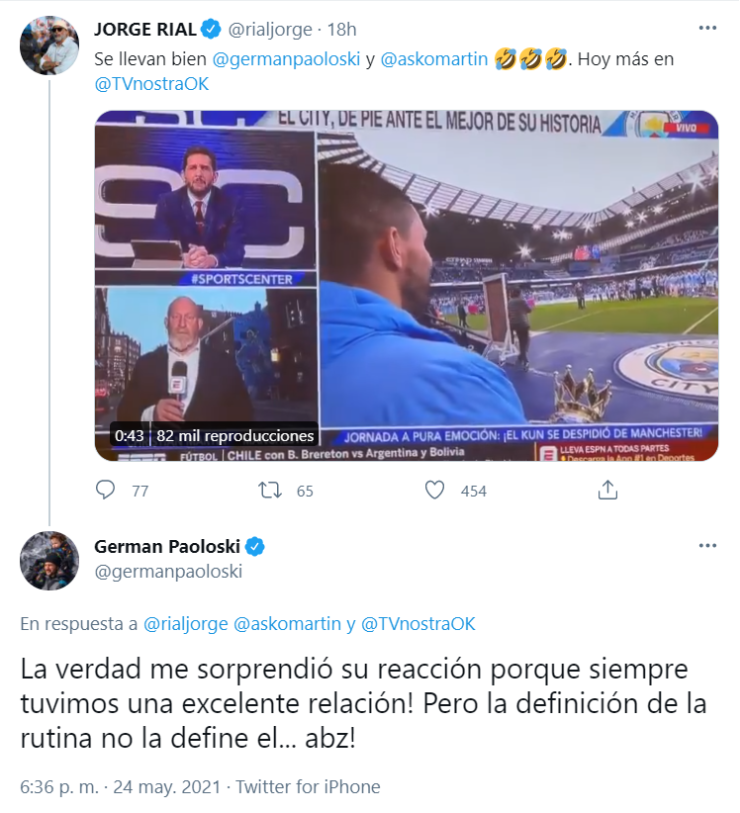View JORGE RIAL's profile via his name
This screenshot has width=740, height=813.
pyautogui.click(x=146, y=28)
